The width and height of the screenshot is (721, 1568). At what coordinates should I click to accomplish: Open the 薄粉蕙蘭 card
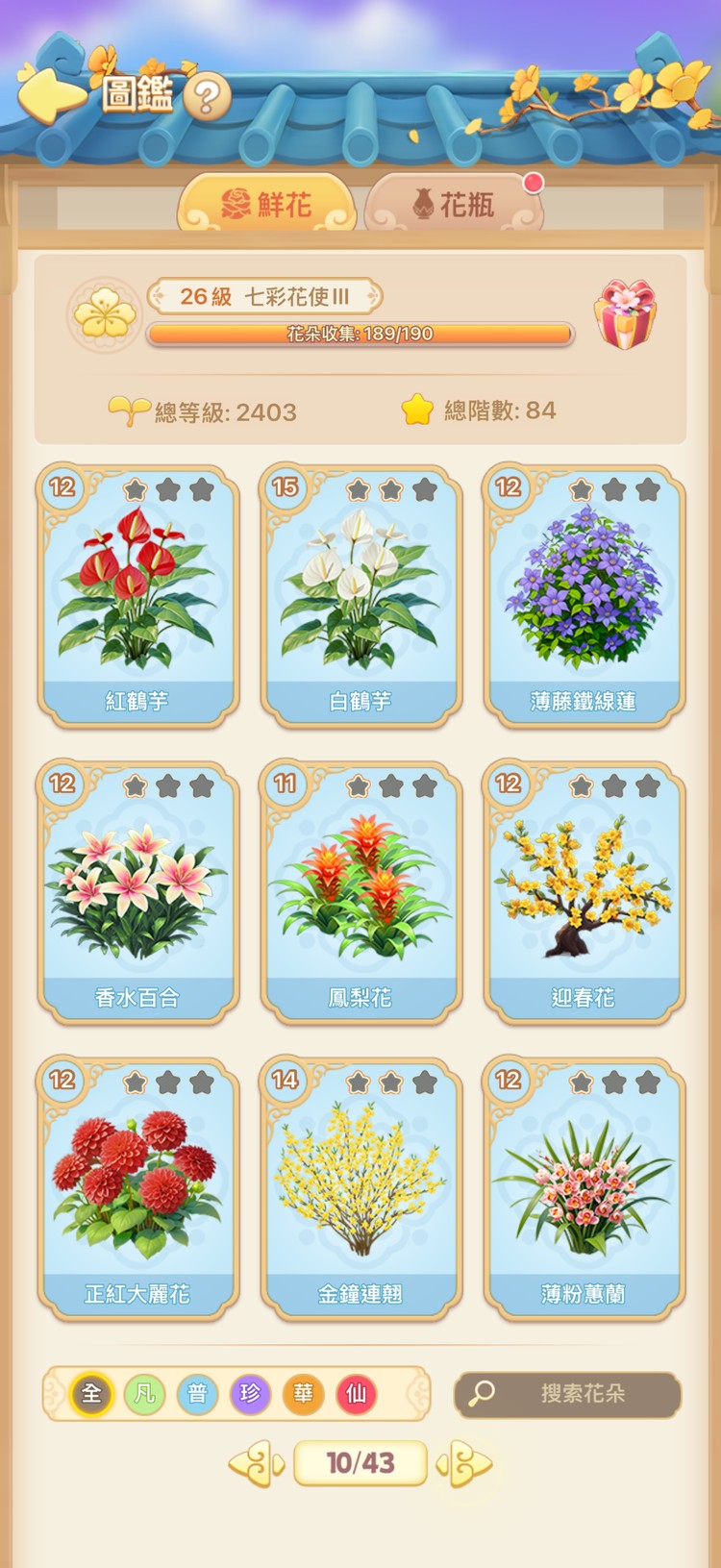(584, 1188)
